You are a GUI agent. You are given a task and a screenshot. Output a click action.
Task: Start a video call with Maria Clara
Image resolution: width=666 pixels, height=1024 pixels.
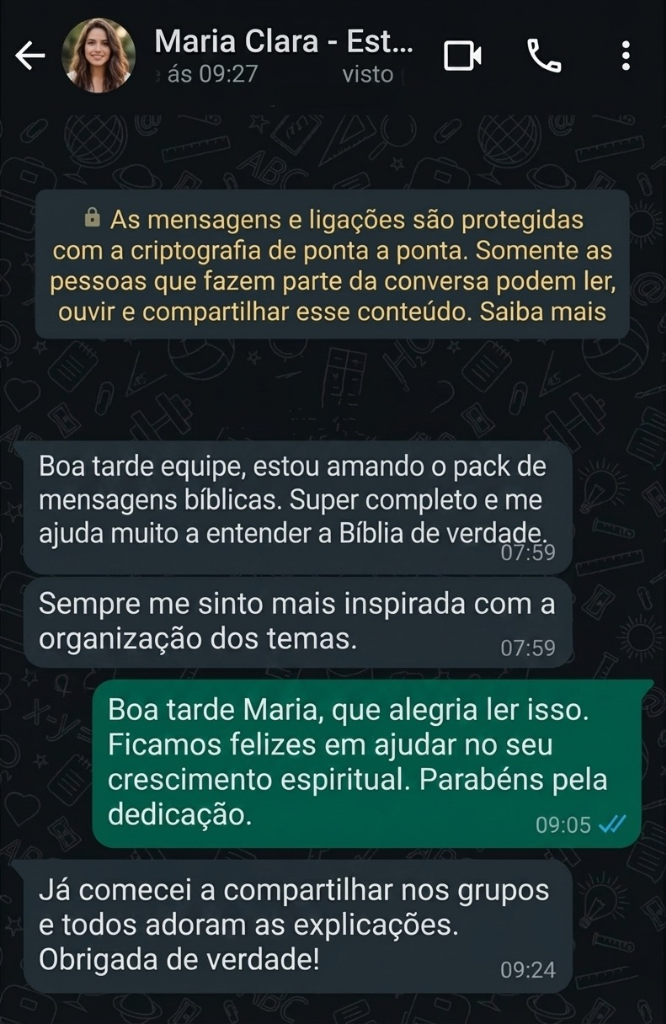pos(463,57)
